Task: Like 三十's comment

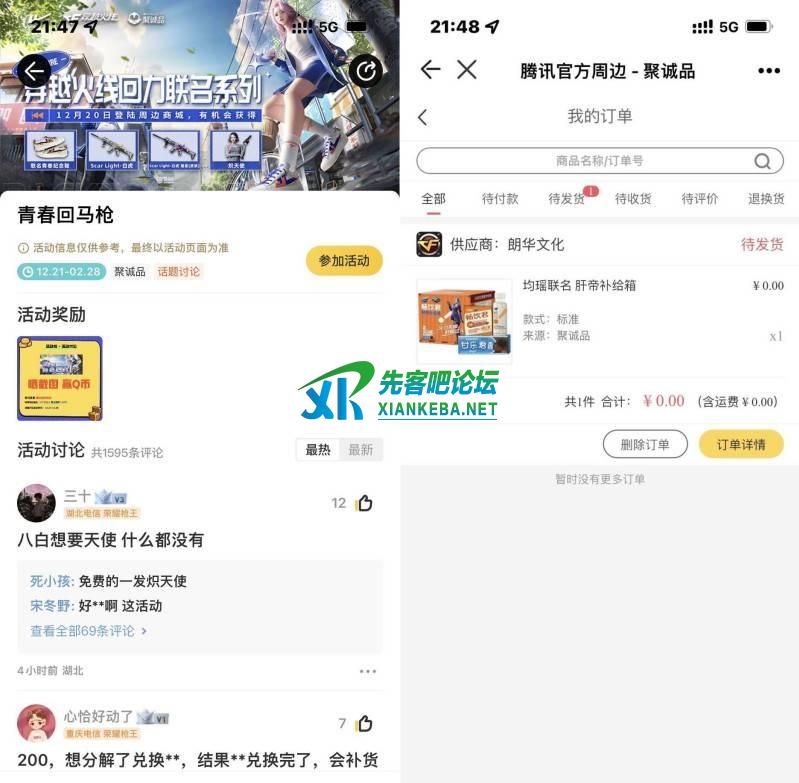Action: click(363, 503)
